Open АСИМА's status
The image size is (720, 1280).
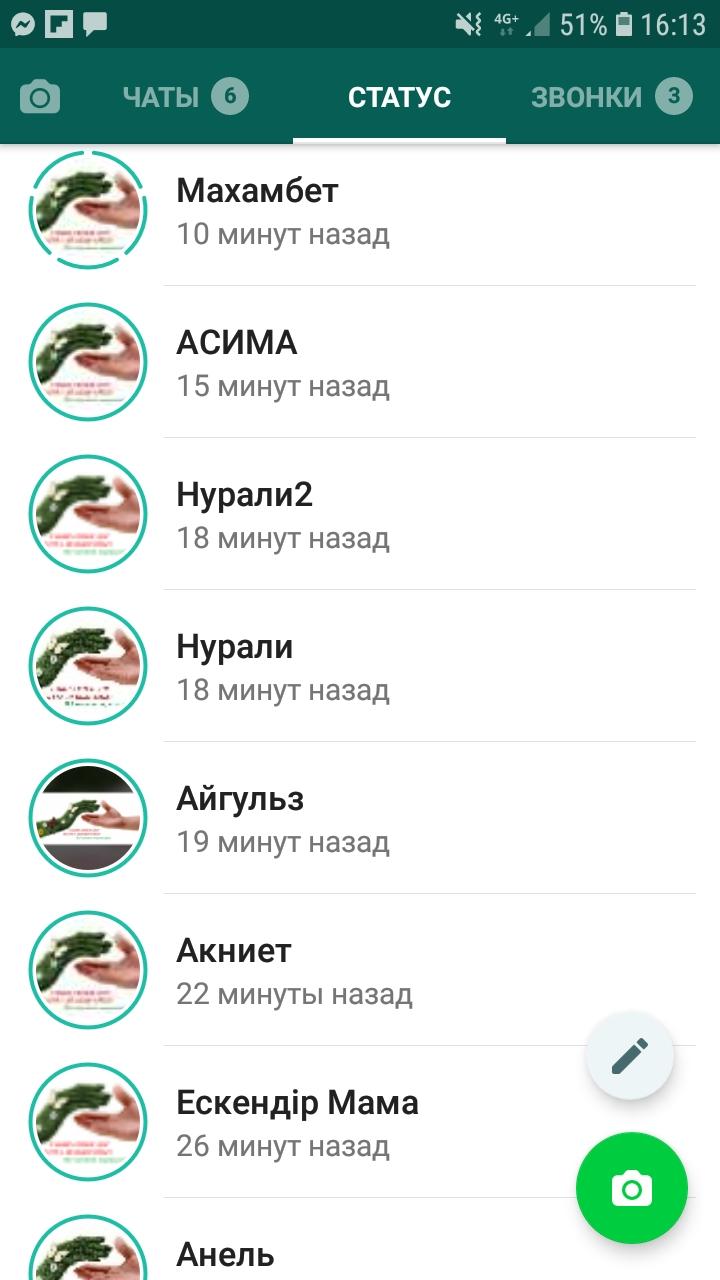pyautogui.click(x=360, y=362)
